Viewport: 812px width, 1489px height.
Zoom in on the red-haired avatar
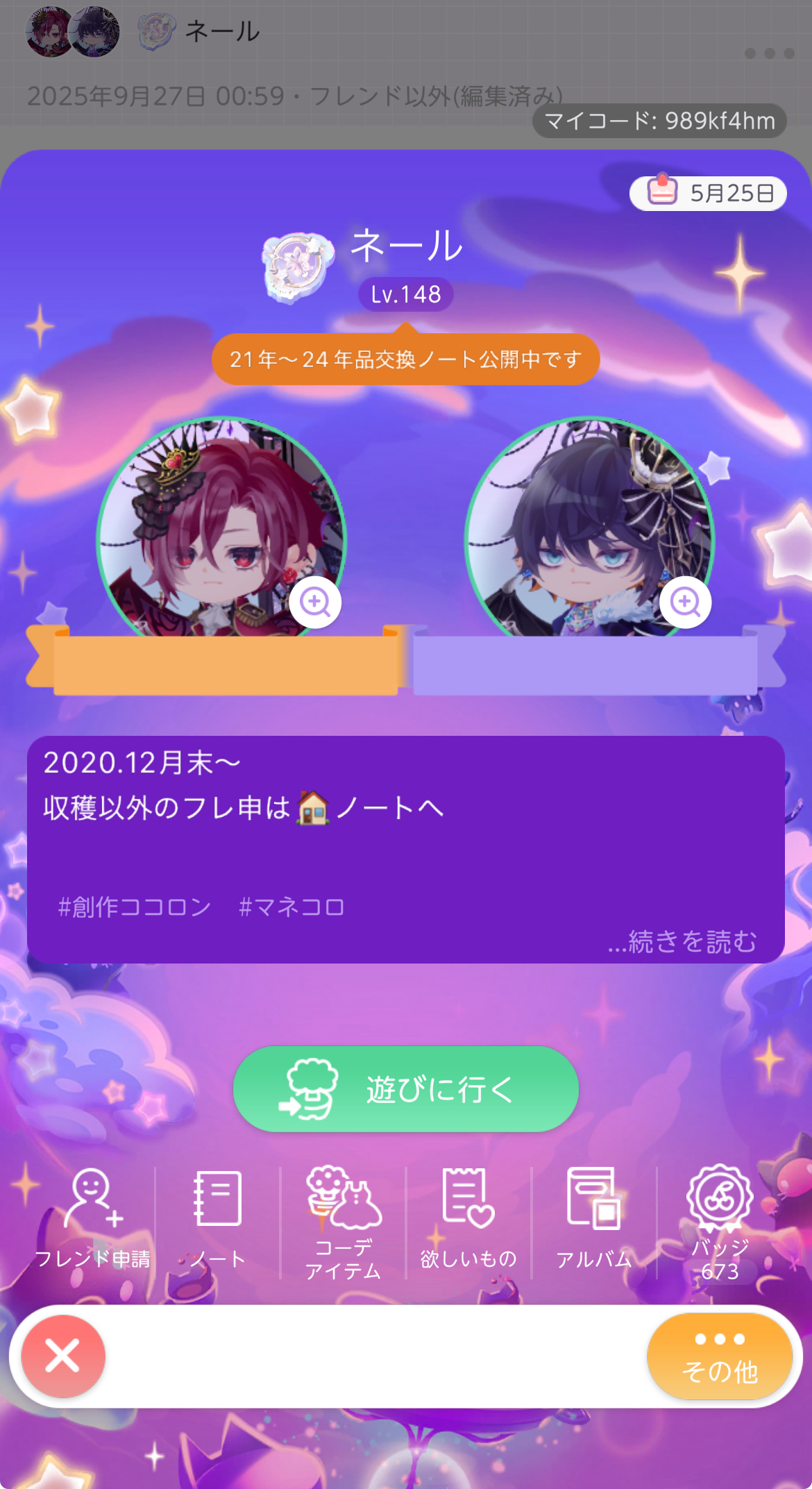point(315,602)
